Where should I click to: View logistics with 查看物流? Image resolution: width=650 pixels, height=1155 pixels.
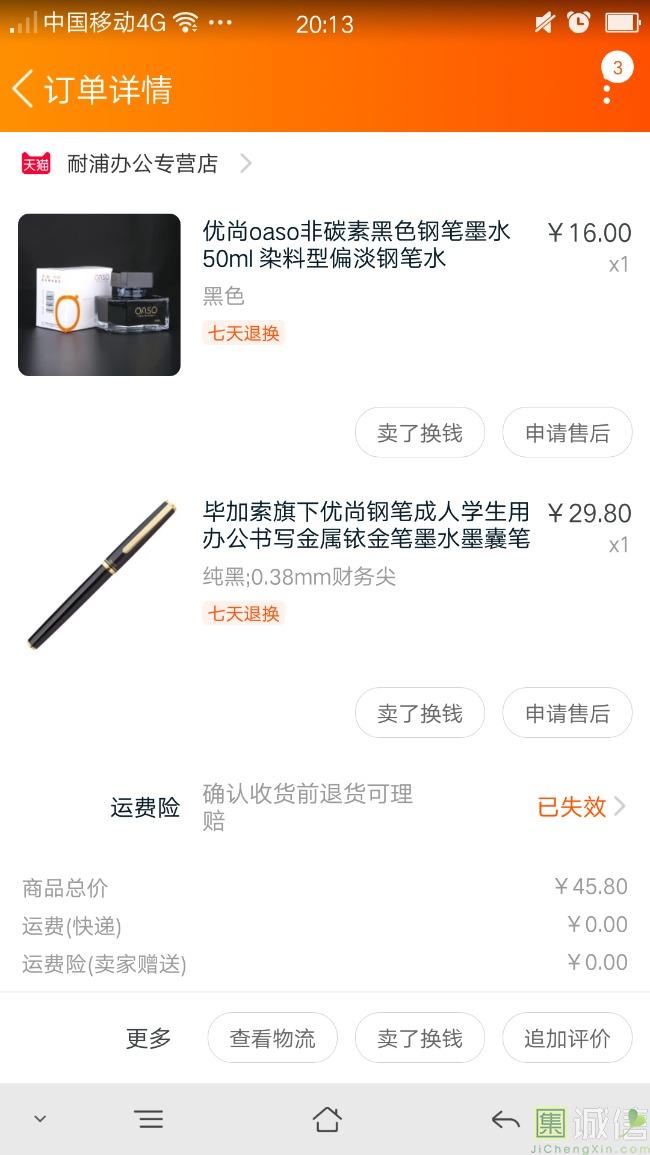[x=272, y=1038]
